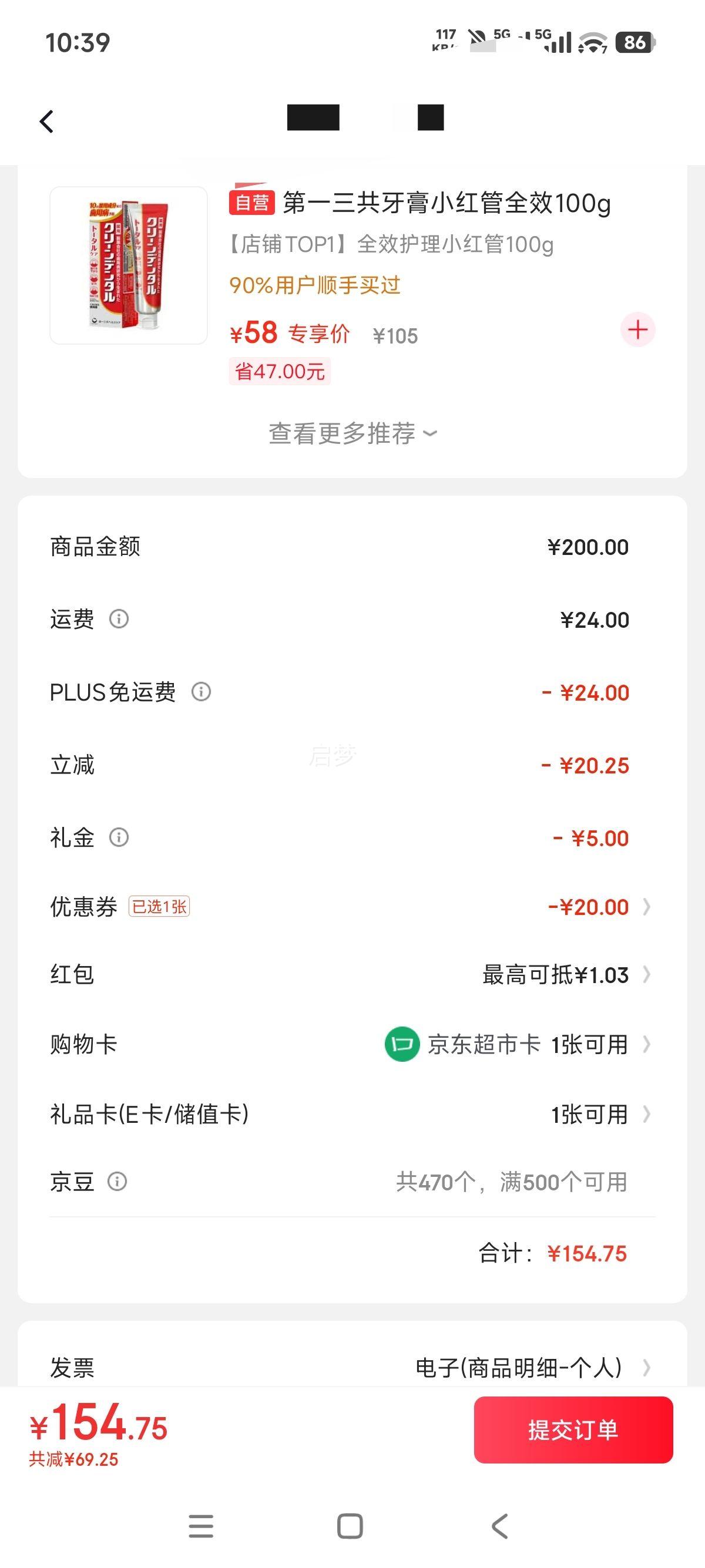Tap the toothpaste product thumbnail image
The height and width of the screenshot is (1568, 705).
pos(129,266)
